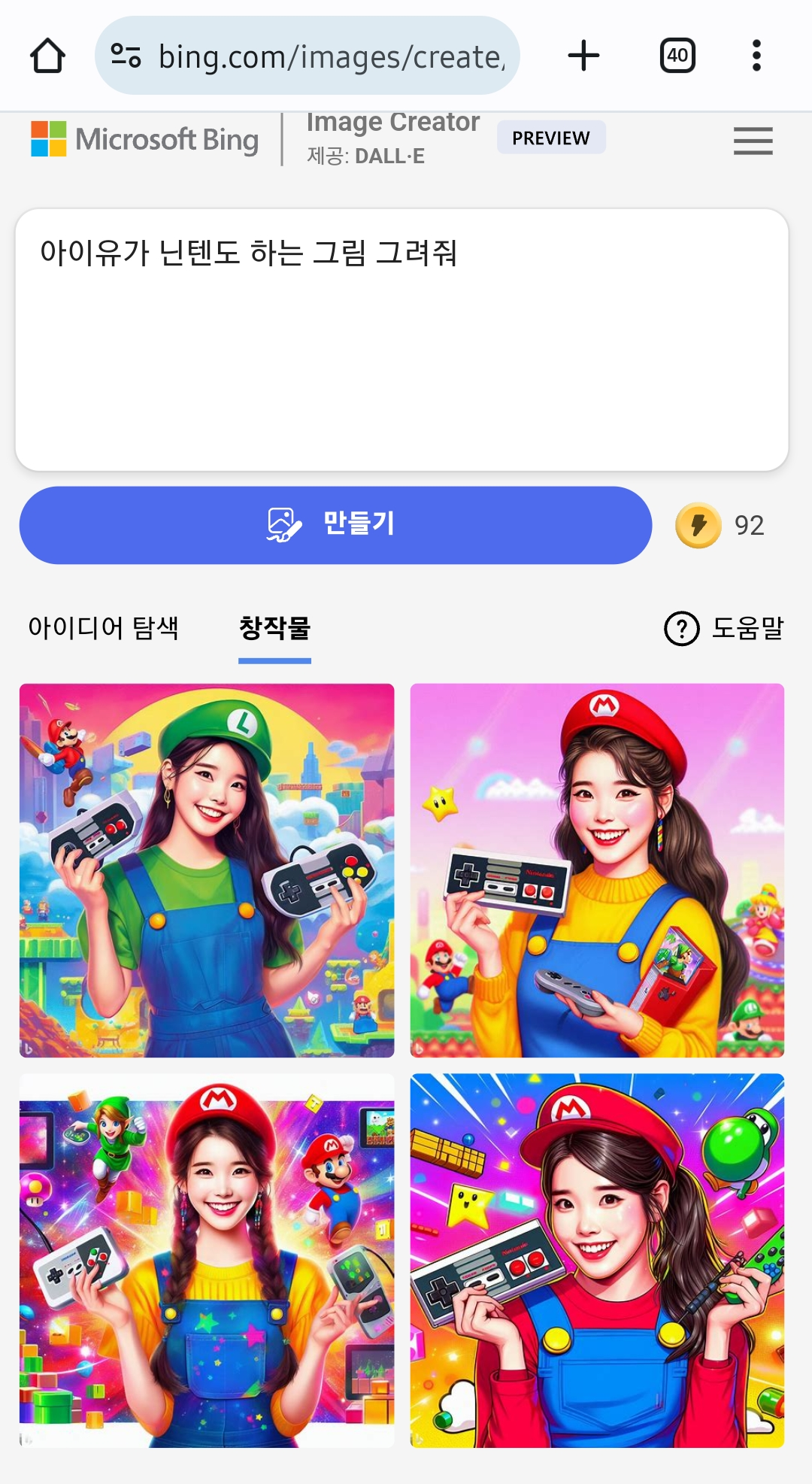Tap the 만들기 create button
This screenshot has height=1484, width=812.
335,524
